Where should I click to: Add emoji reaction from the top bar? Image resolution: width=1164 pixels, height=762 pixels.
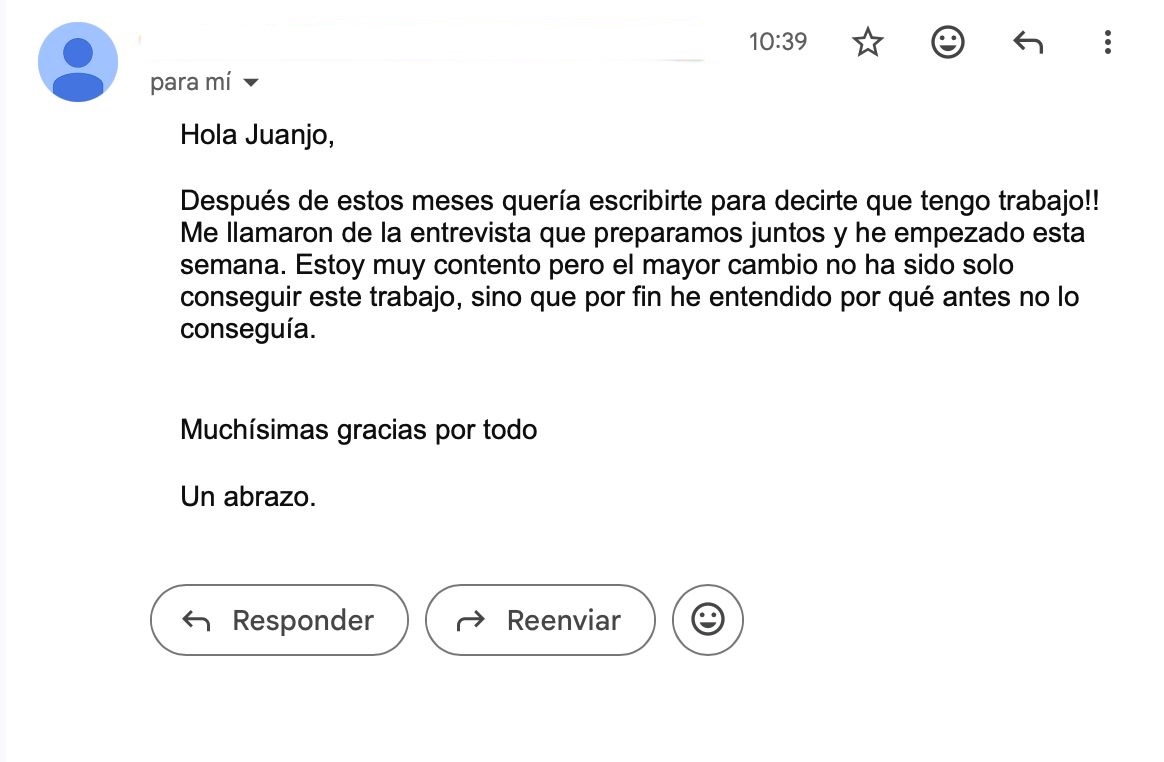(x=947, y=42)
